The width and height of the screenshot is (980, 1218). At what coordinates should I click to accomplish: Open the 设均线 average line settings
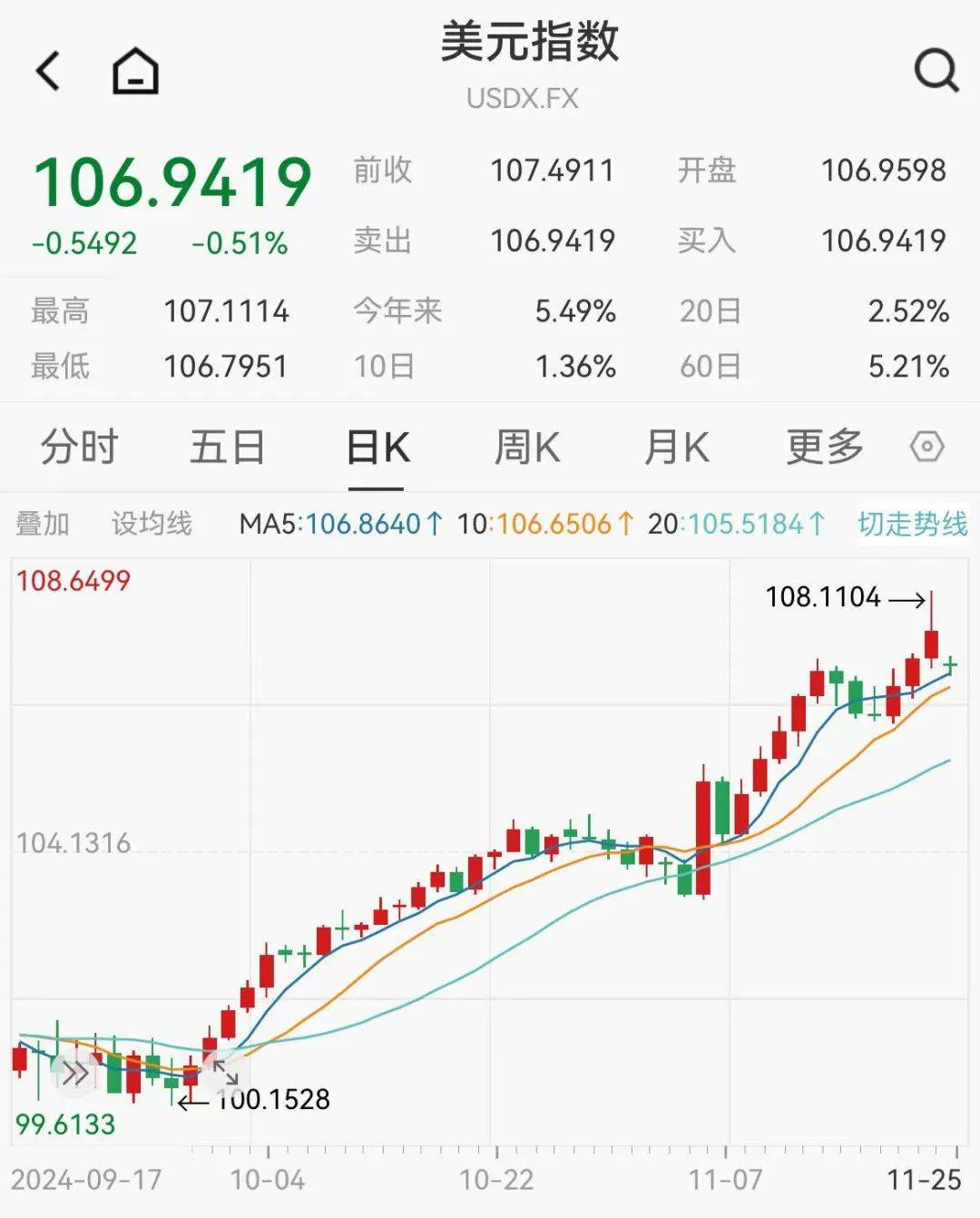click(x=151, y=525)
